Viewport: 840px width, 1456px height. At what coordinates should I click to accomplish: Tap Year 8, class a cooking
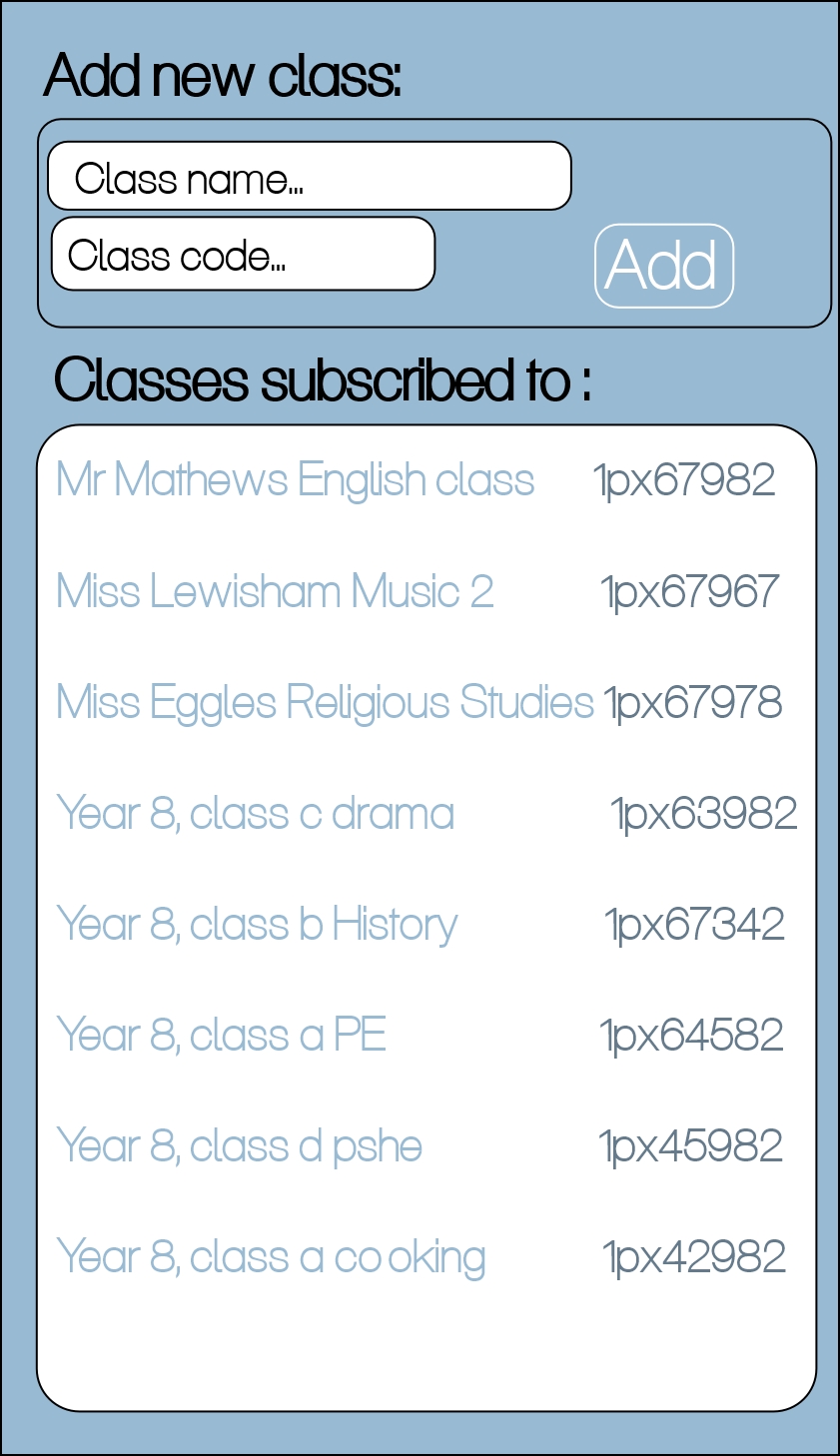click(x=272, y=1257)
